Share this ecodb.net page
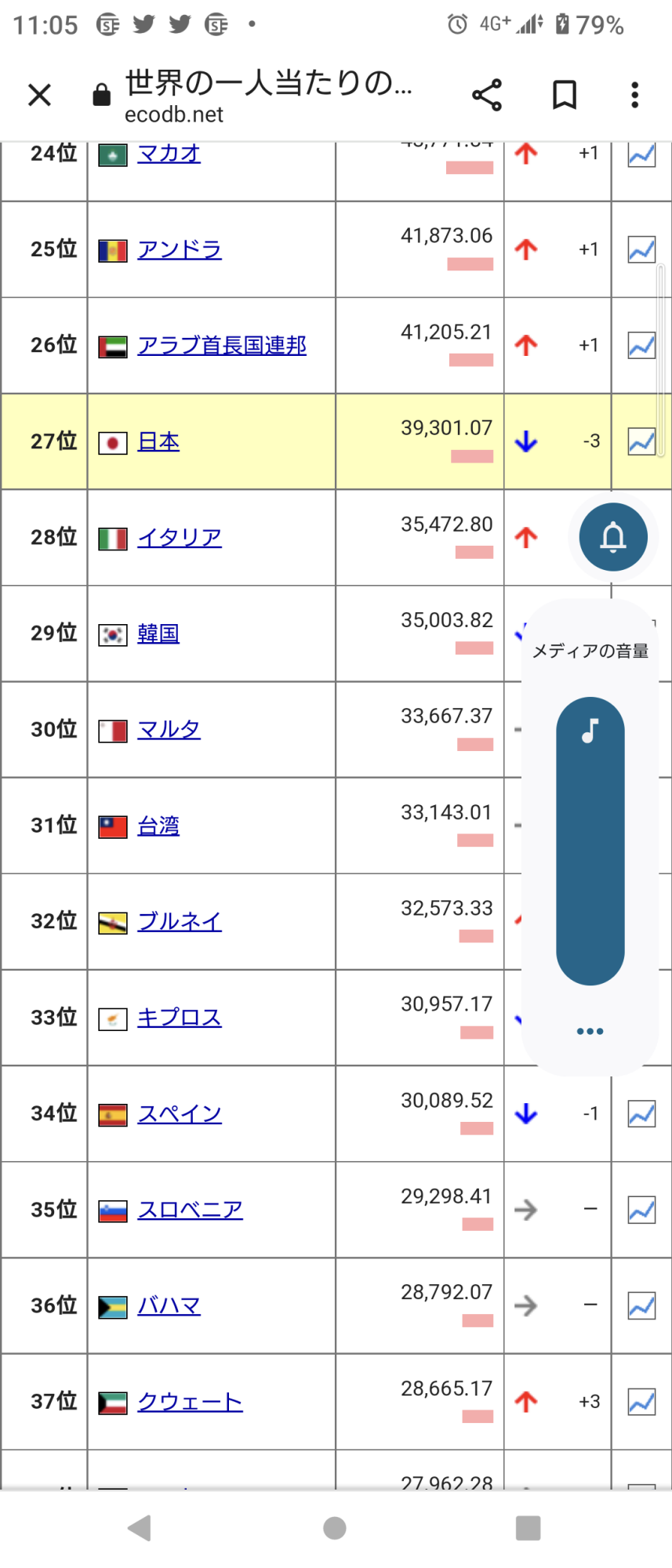672x1568 pixels. 486,95
